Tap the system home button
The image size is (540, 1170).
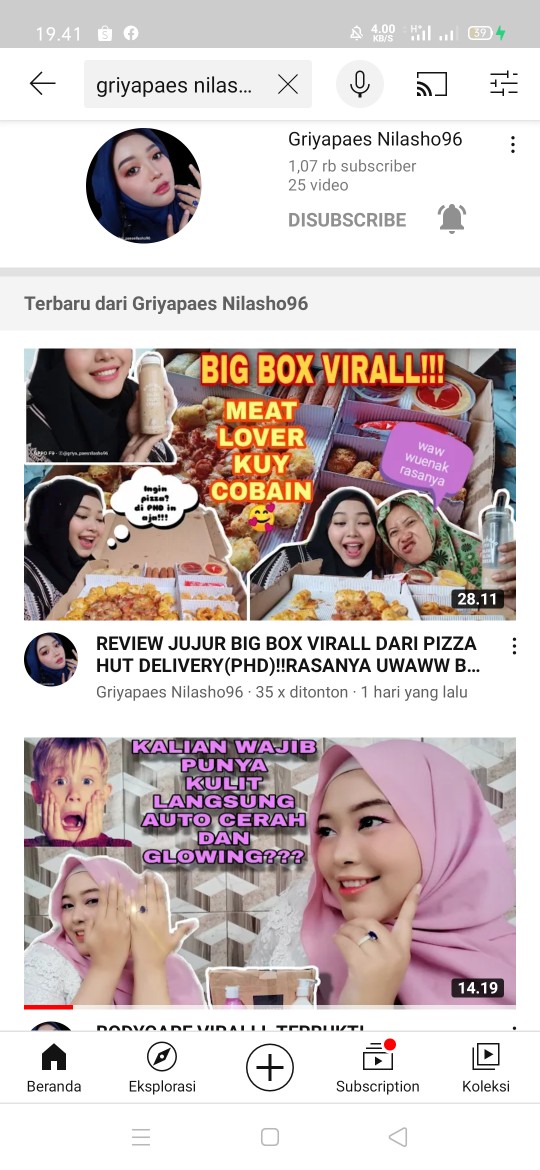(270, 1136)
